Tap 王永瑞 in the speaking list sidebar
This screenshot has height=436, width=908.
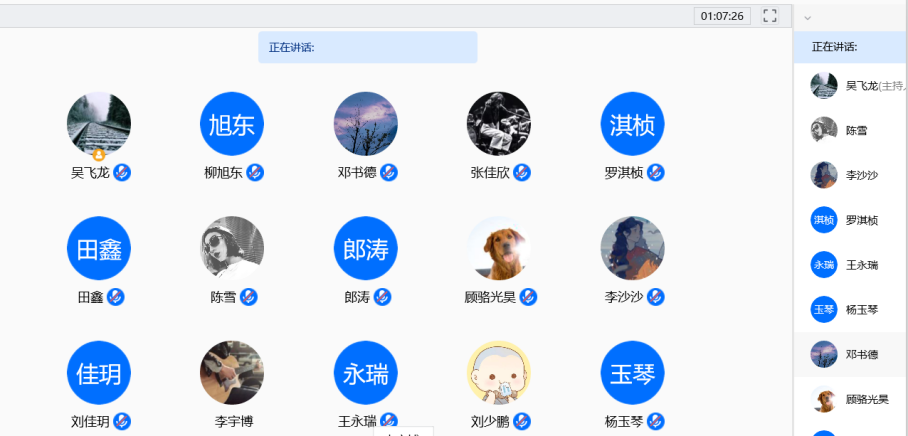(x=850, y=265)
